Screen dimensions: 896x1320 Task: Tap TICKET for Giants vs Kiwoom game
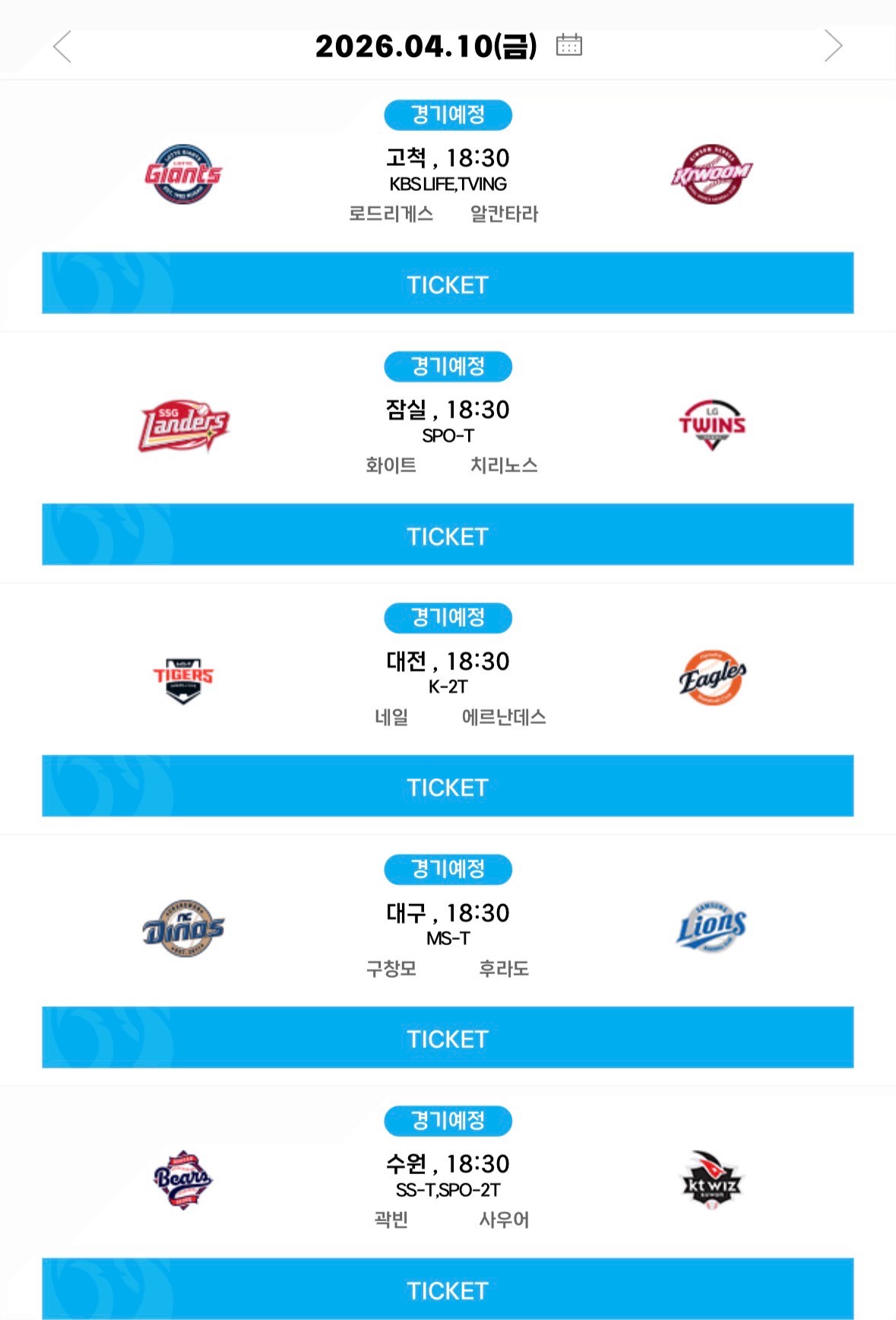(x=448, y=284)
